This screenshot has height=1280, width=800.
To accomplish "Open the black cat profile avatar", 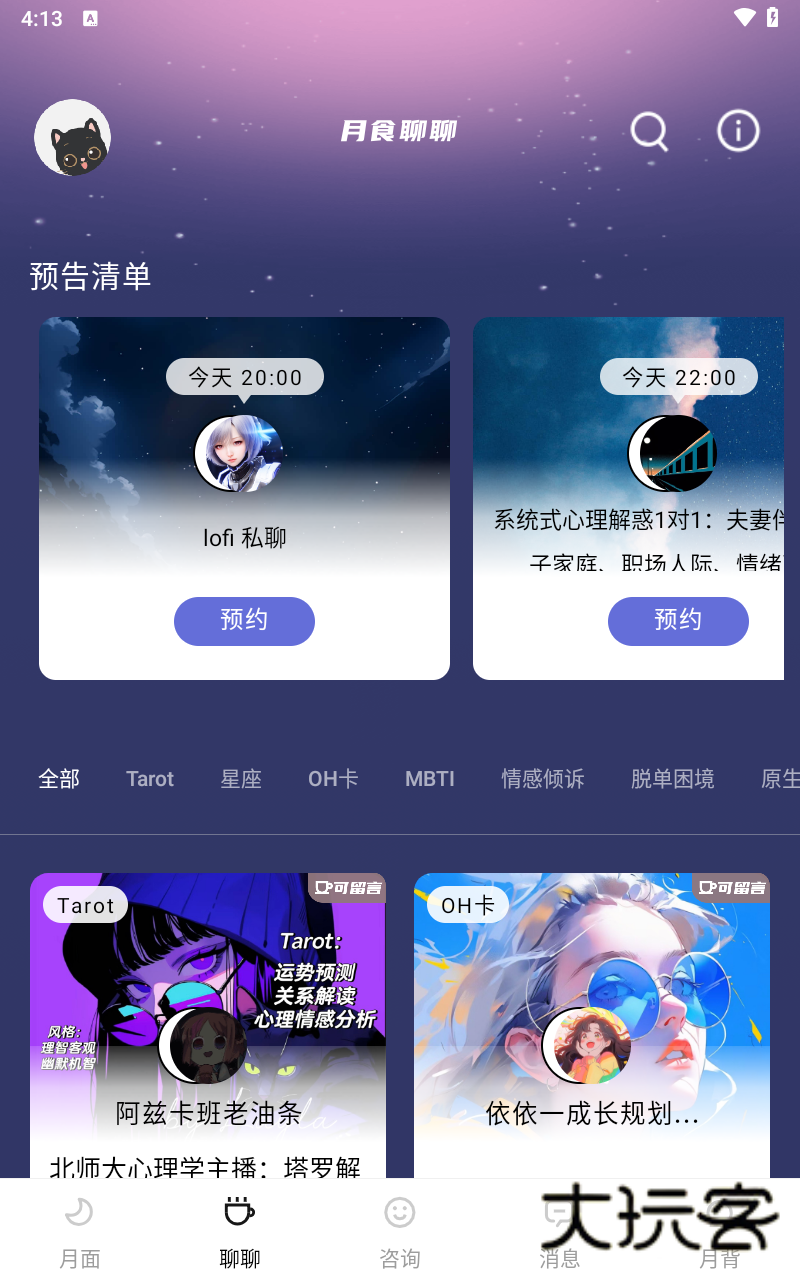I will click(72, 137).
